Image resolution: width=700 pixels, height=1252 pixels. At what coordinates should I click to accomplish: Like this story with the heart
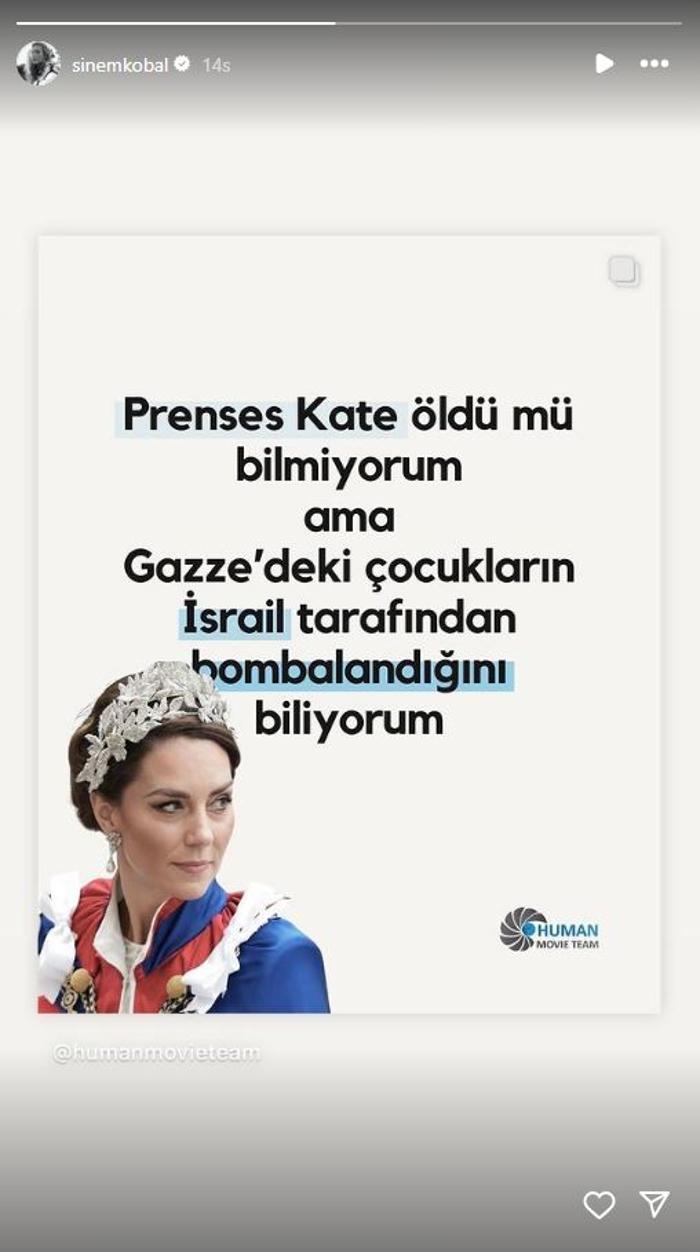coord(599,1205)
